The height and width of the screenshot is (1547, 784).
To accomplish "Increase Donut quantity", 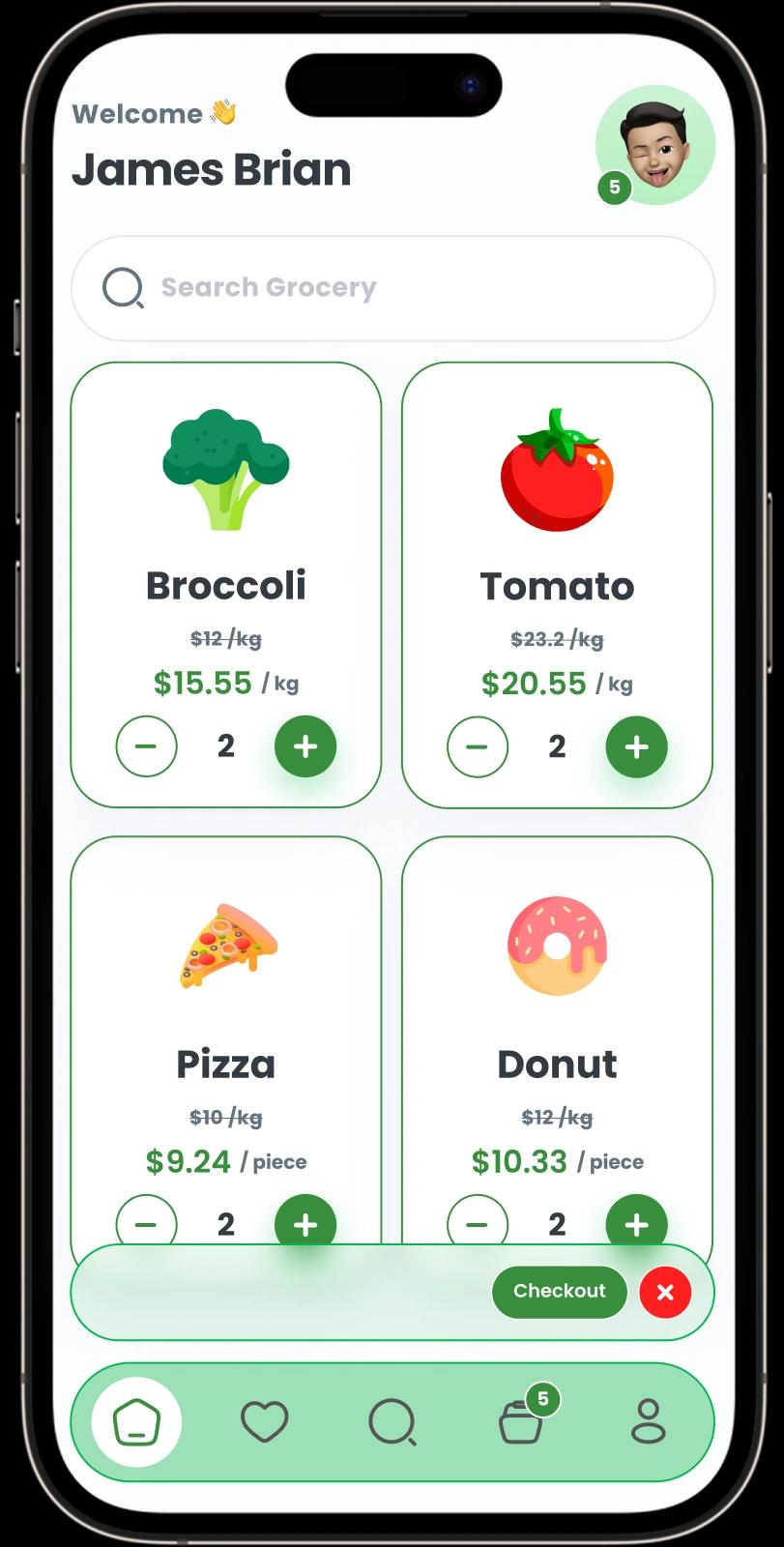I will (x=636, y=1220).
